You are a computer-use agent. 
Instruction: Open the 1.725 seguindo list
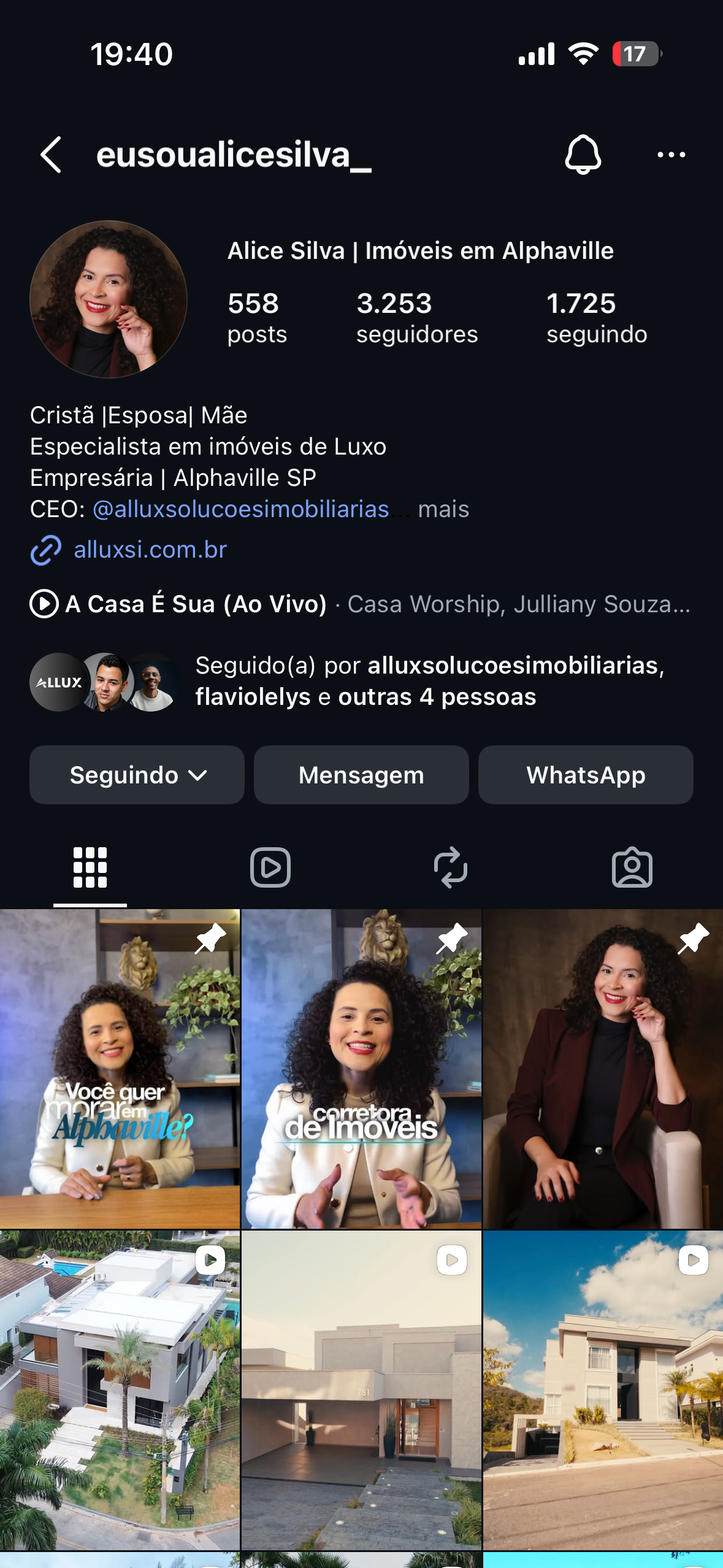597,318
